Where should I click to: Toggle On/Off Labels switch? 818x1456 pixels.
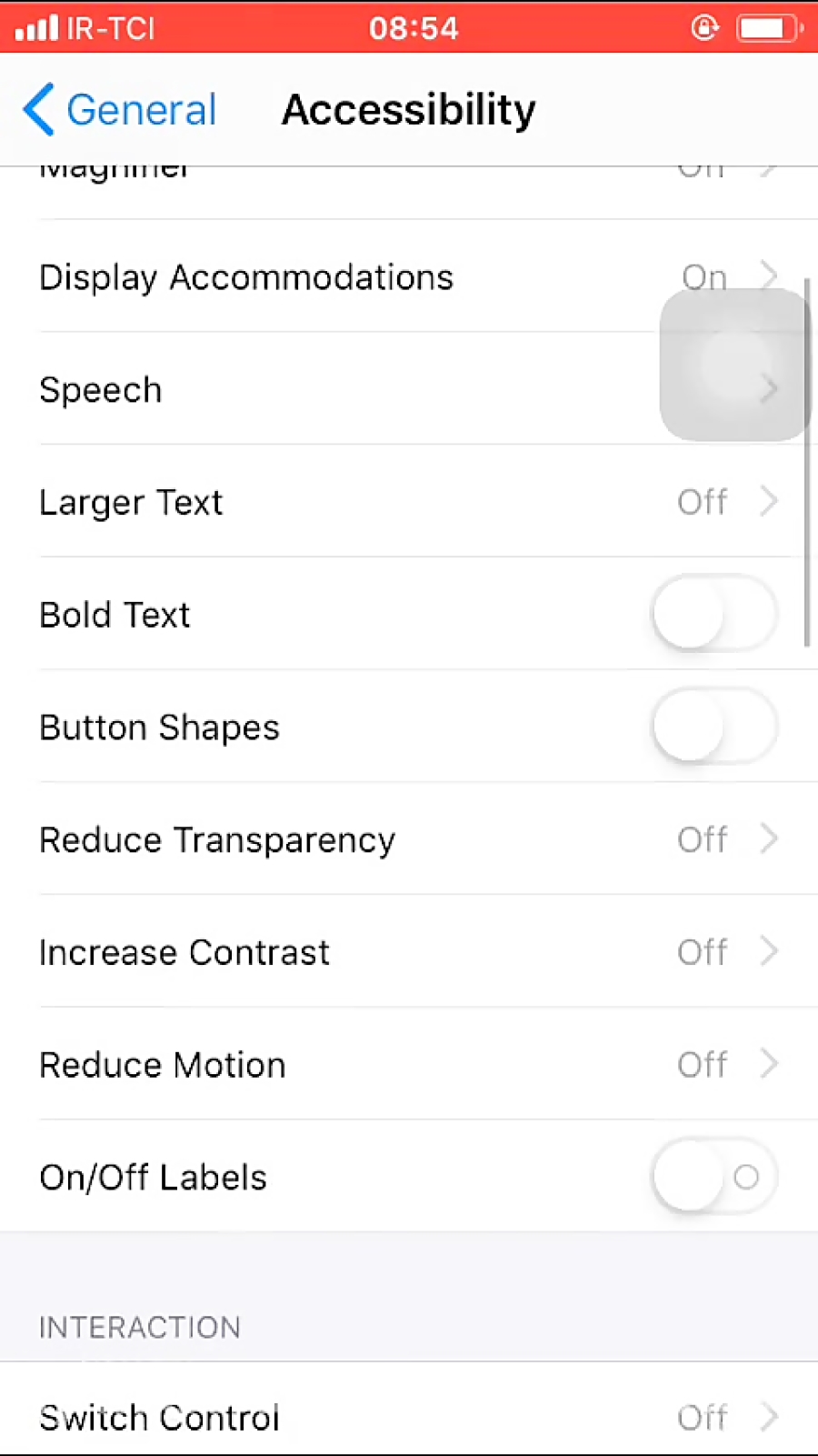[714, 1177]
